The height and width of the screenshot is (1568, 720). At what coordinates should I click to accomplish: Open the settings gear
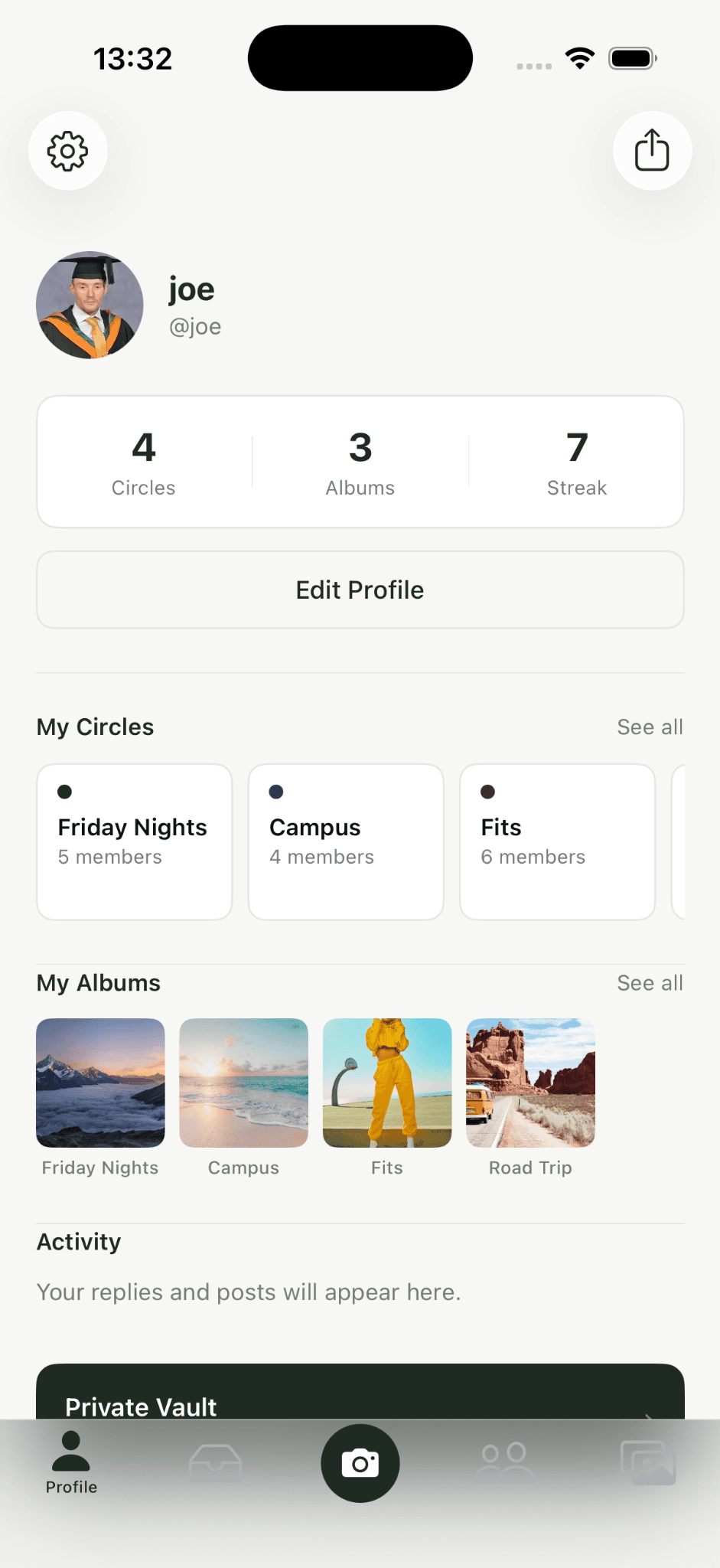[68, 151]
